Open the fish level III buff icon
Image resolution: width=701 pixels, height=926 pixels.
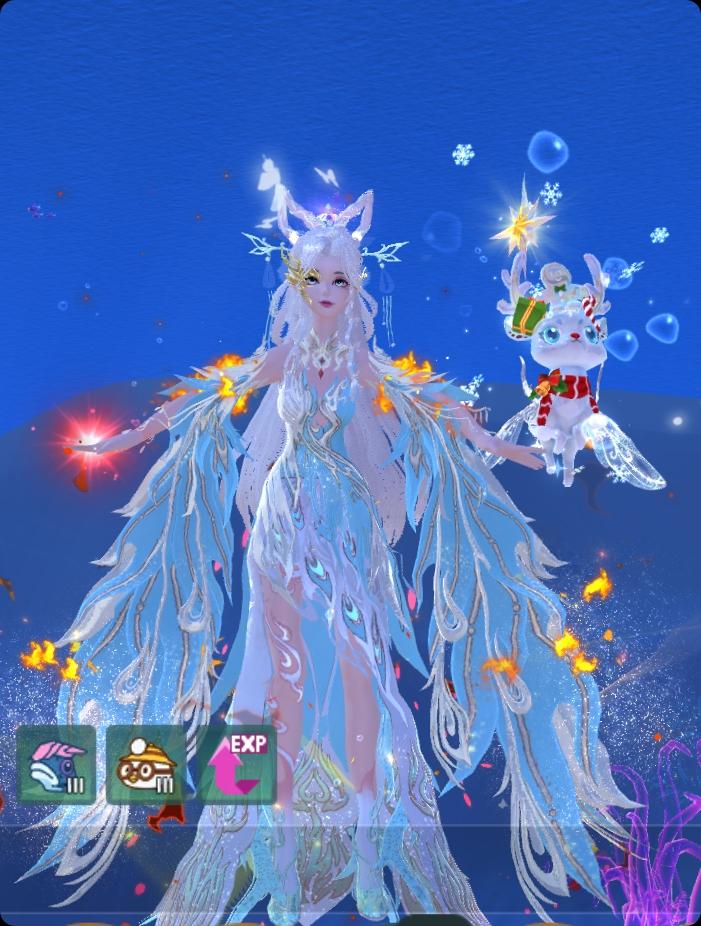pyautogui.click(x=56, y=765)
